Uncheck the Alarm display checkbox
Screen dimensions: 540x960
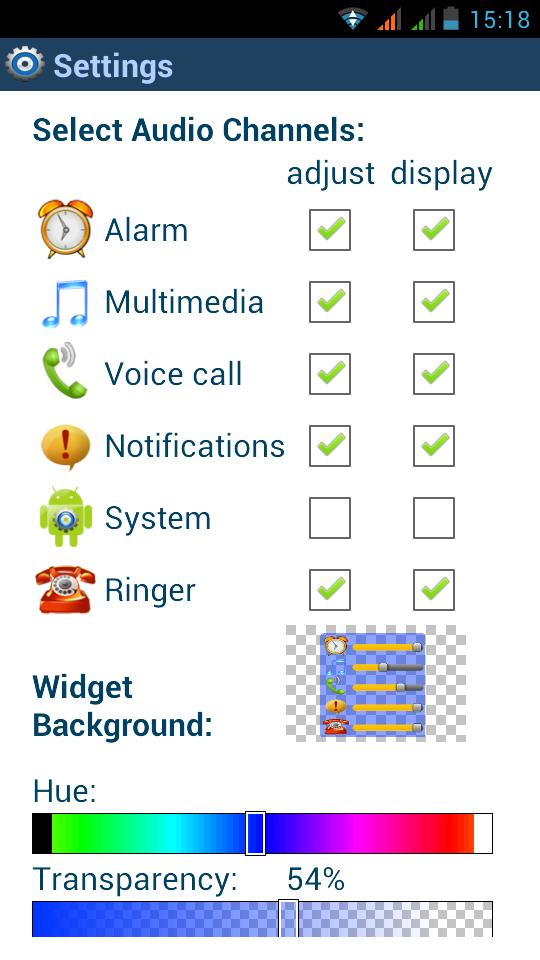pyautogui.click(x=434, y=230)
